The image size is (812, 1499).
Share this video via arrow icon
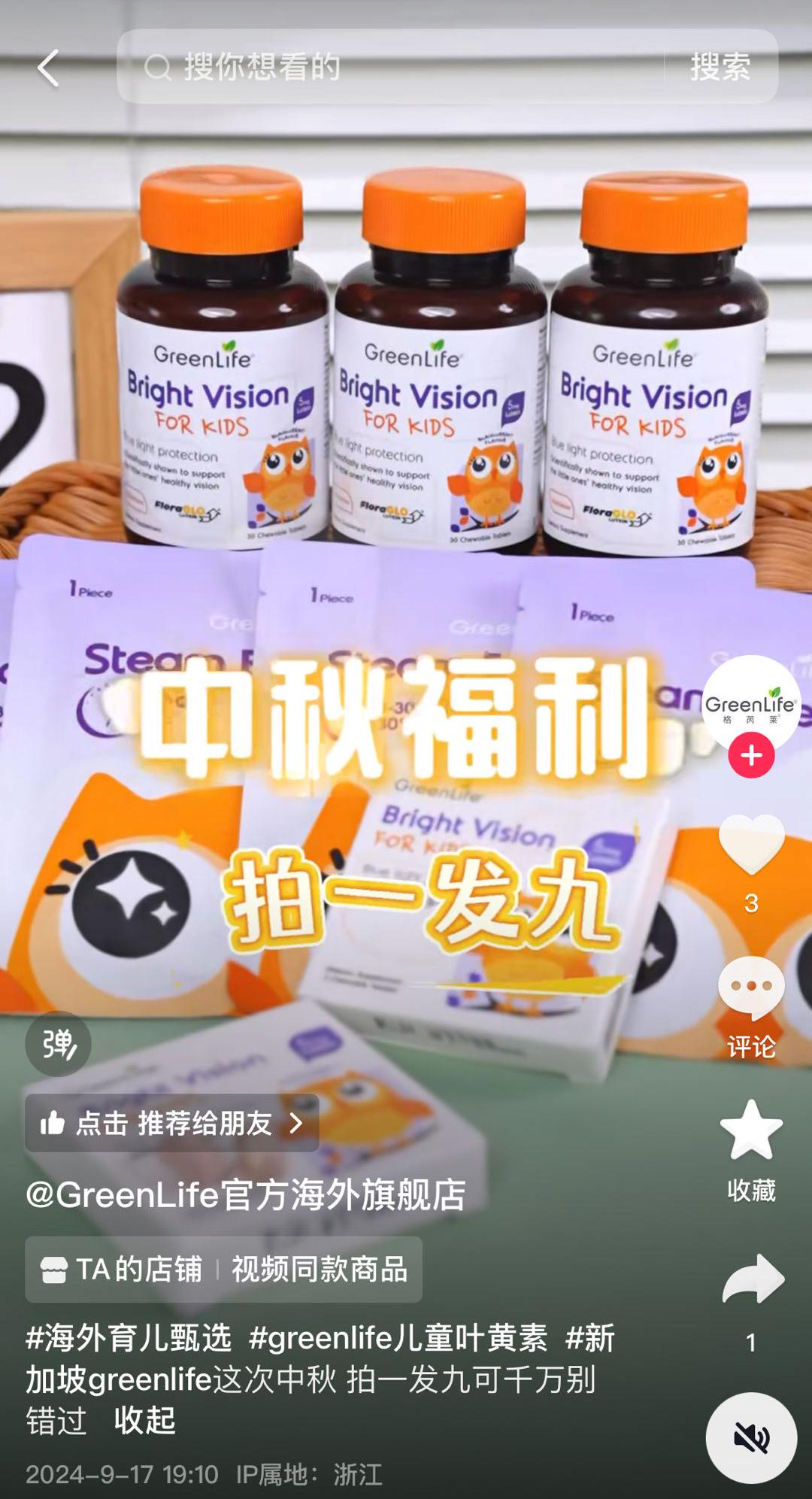(753, 1279)
